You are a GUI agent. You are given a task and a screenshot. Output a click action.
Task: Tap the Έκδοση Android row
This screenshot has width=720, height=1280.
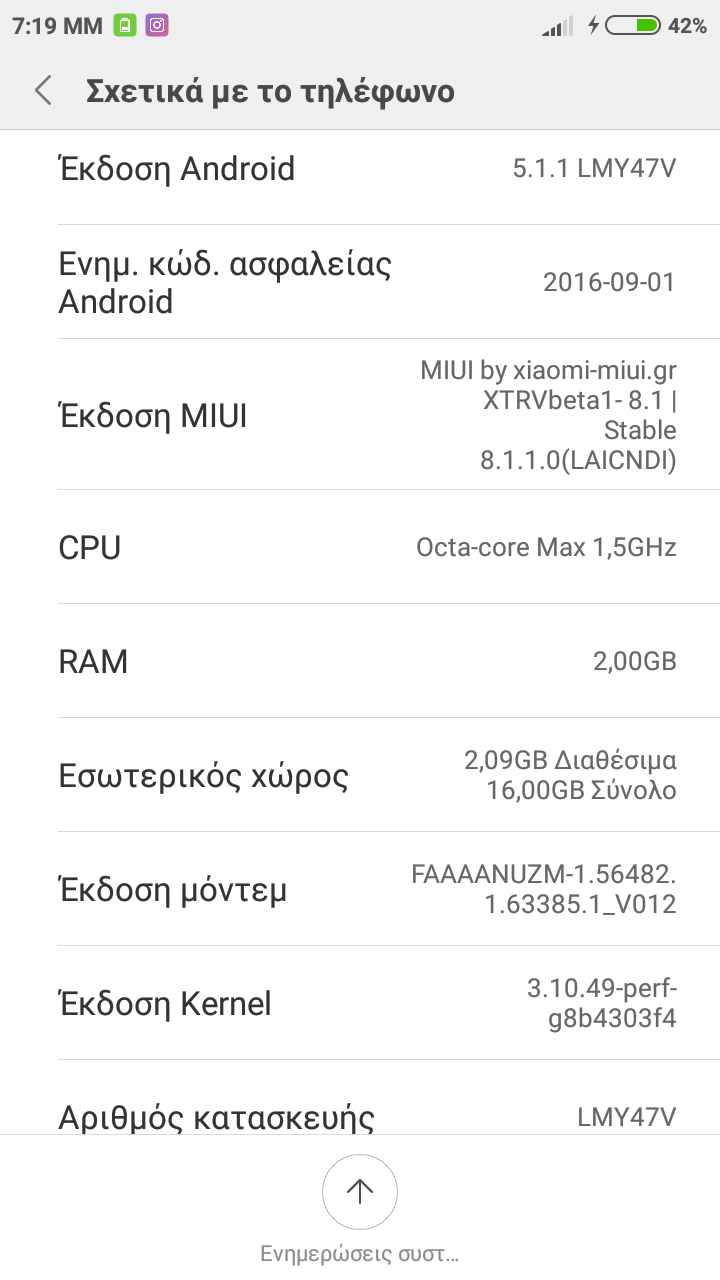pos(360,169)
